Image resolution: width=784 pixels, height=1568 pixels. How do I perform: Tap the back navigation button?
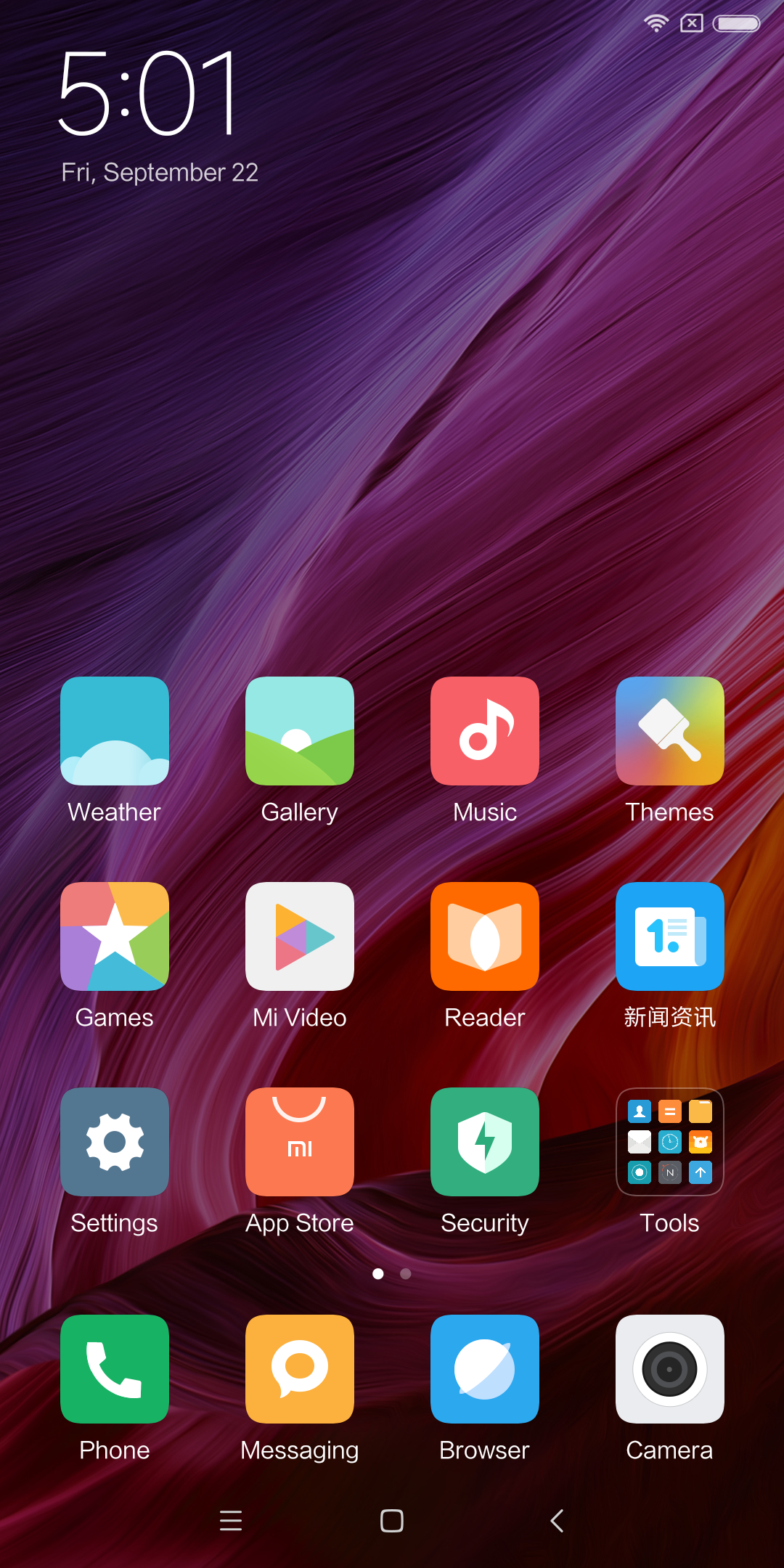click(557, 1520)
